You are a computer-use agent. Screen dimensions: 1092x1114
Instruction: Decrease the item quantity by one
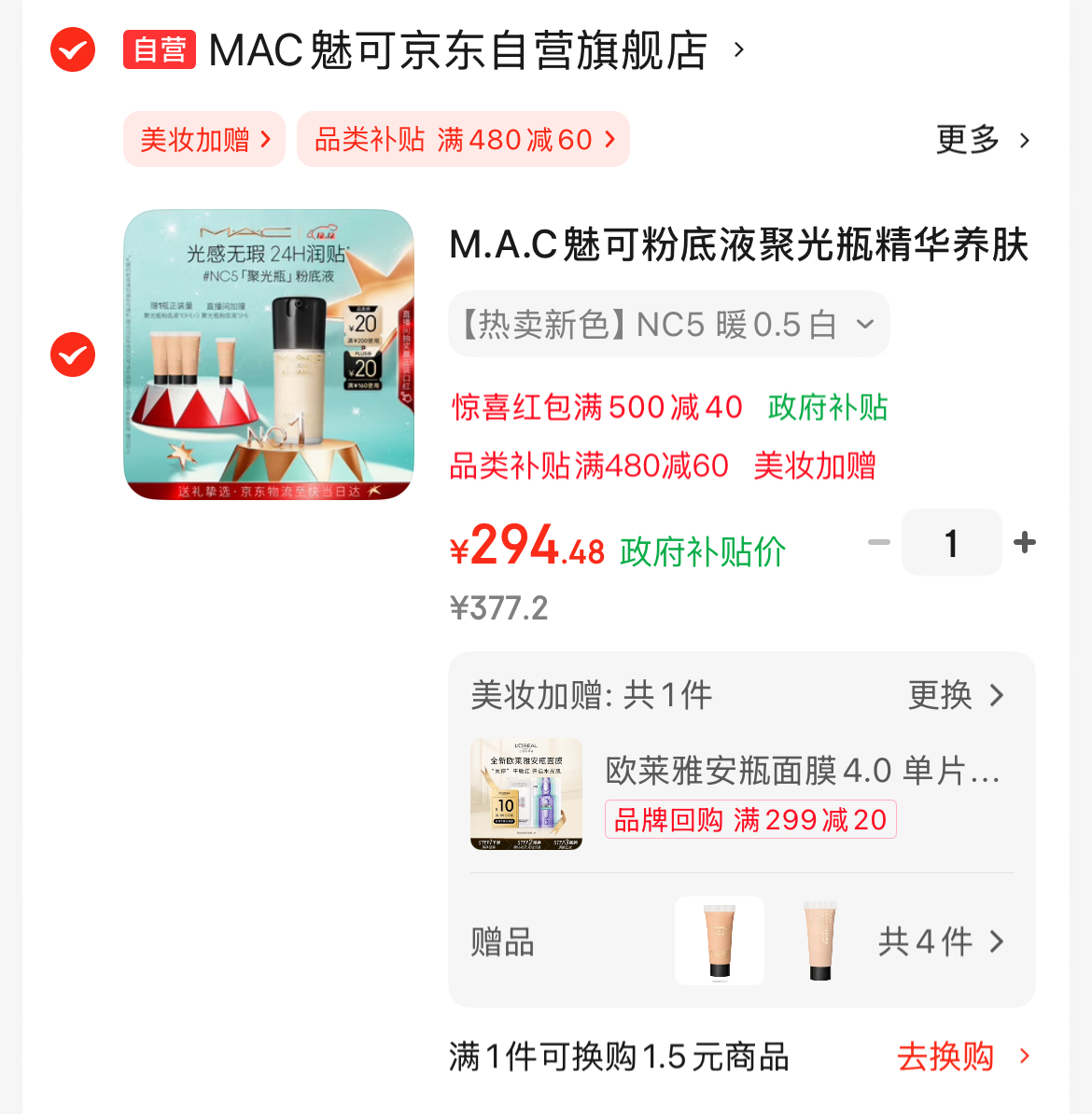[x=878, y=542]
